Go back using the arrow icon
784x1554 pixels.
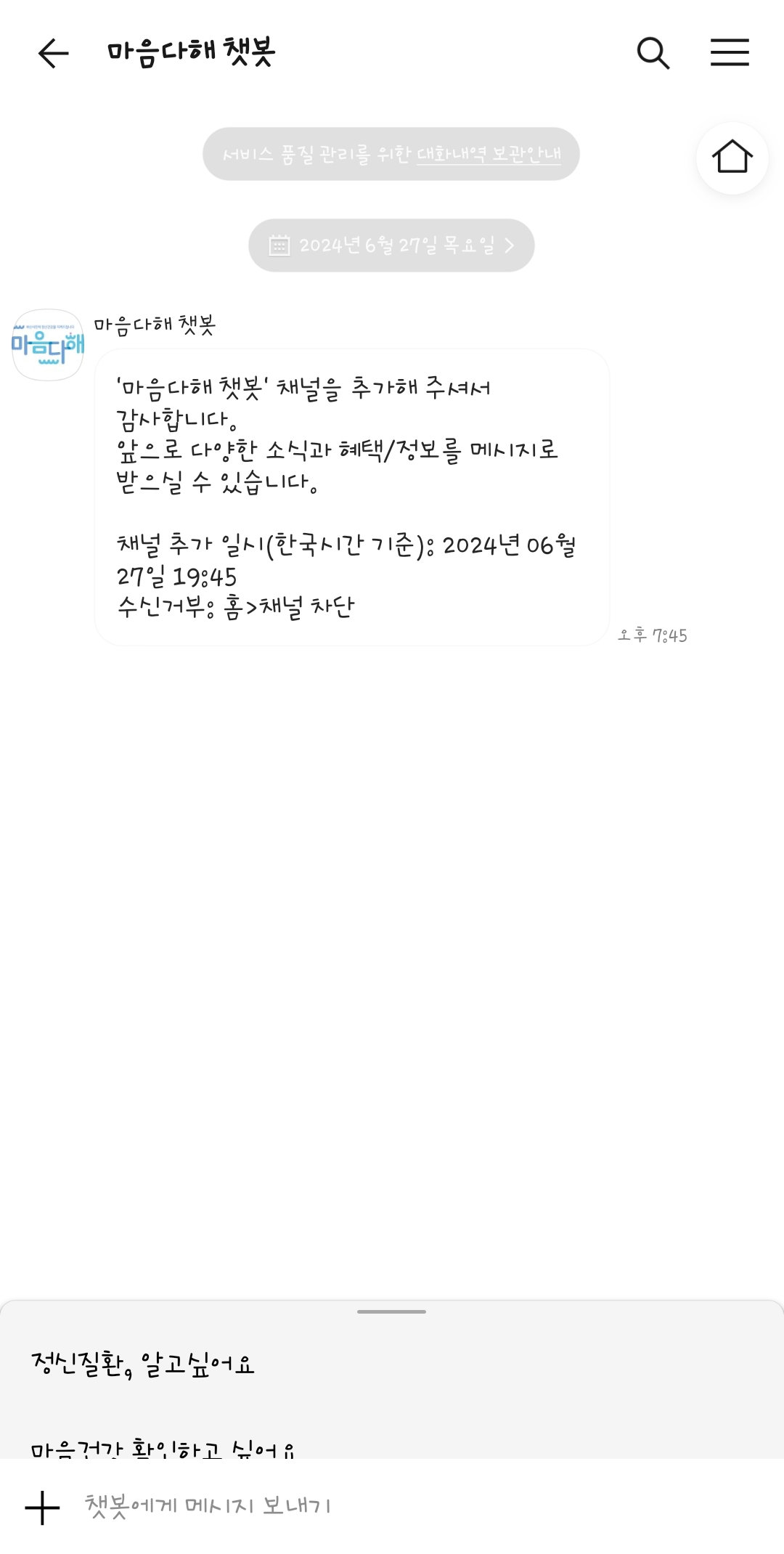click(53, 53)
